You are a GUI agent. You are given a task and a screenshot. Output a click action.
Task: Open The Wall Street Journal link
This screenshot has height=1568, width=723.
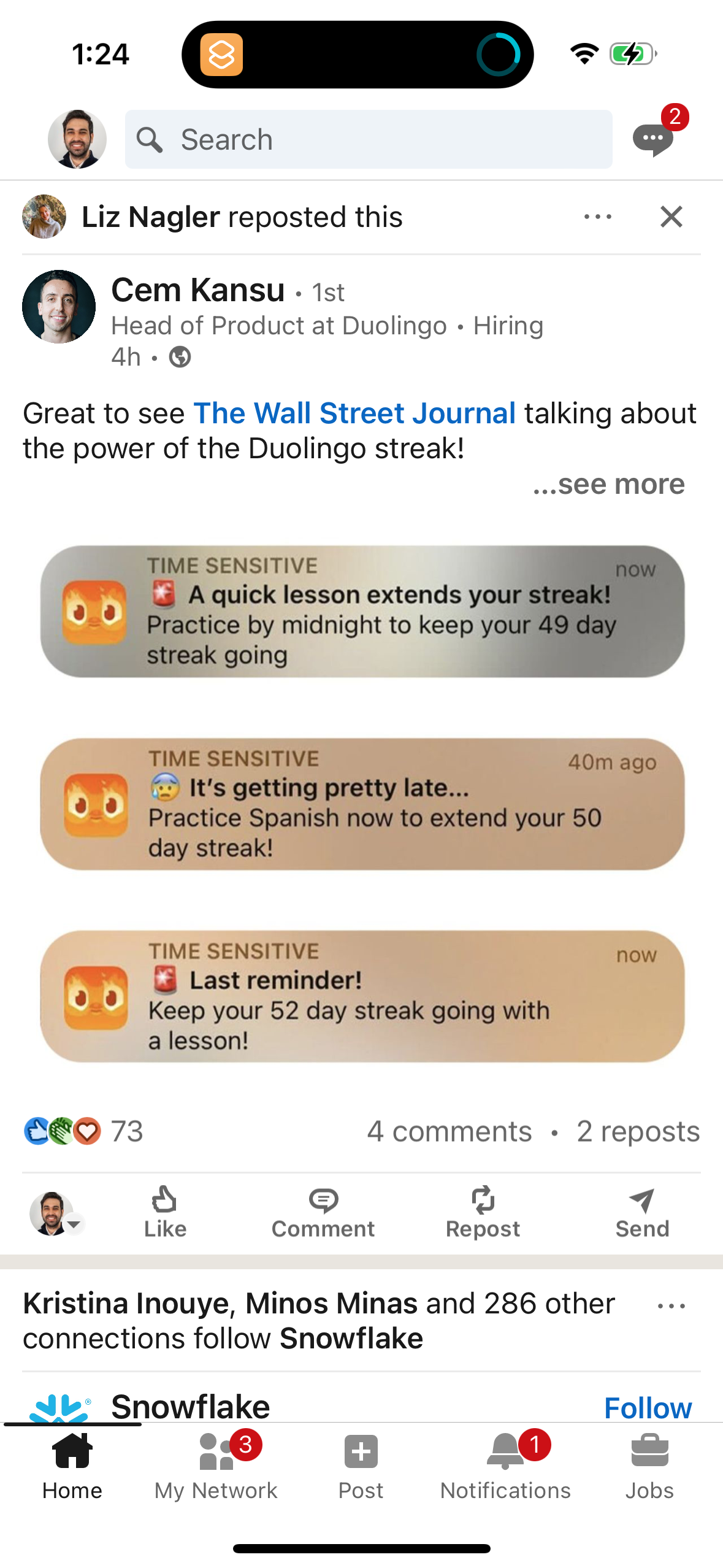353,412
